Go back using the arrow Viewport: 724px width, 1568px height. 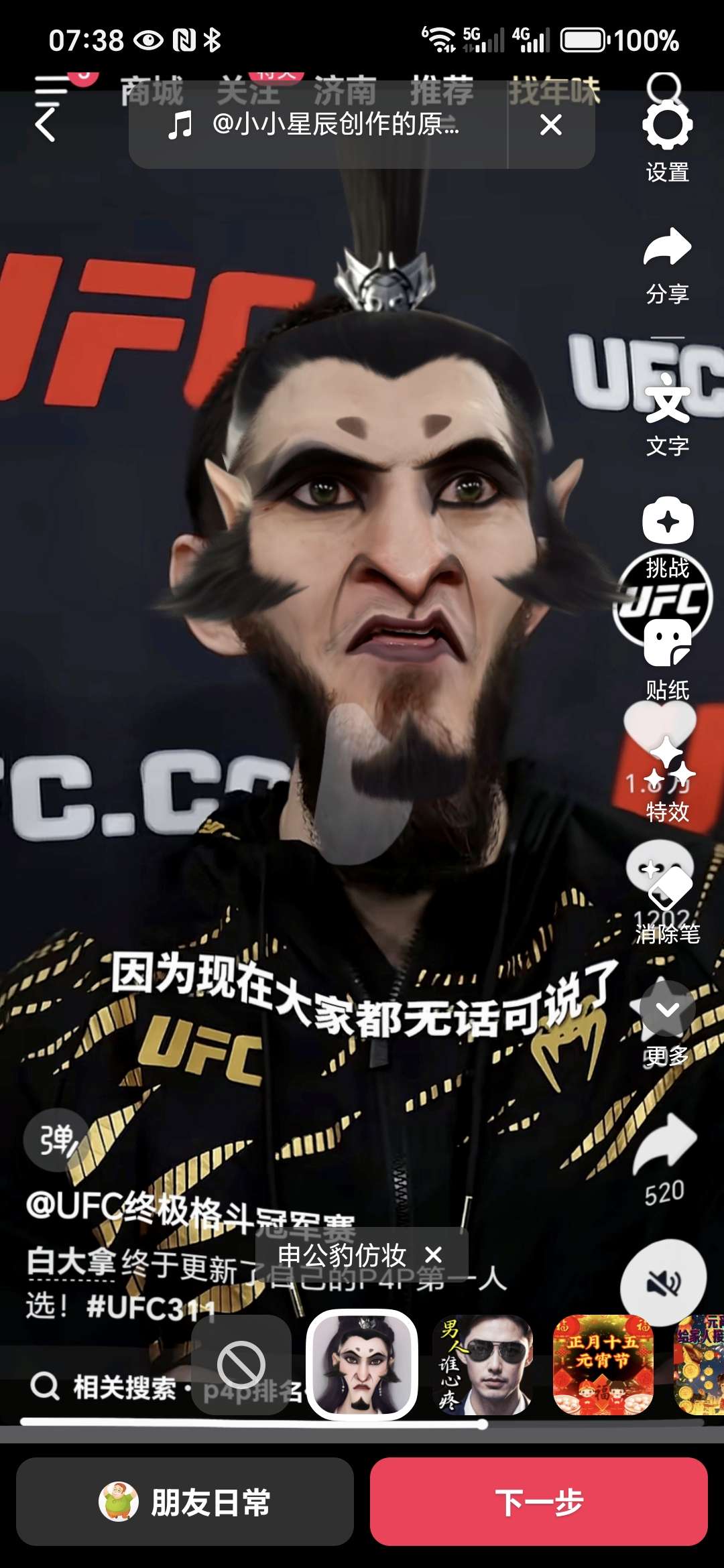pos(46,125)
